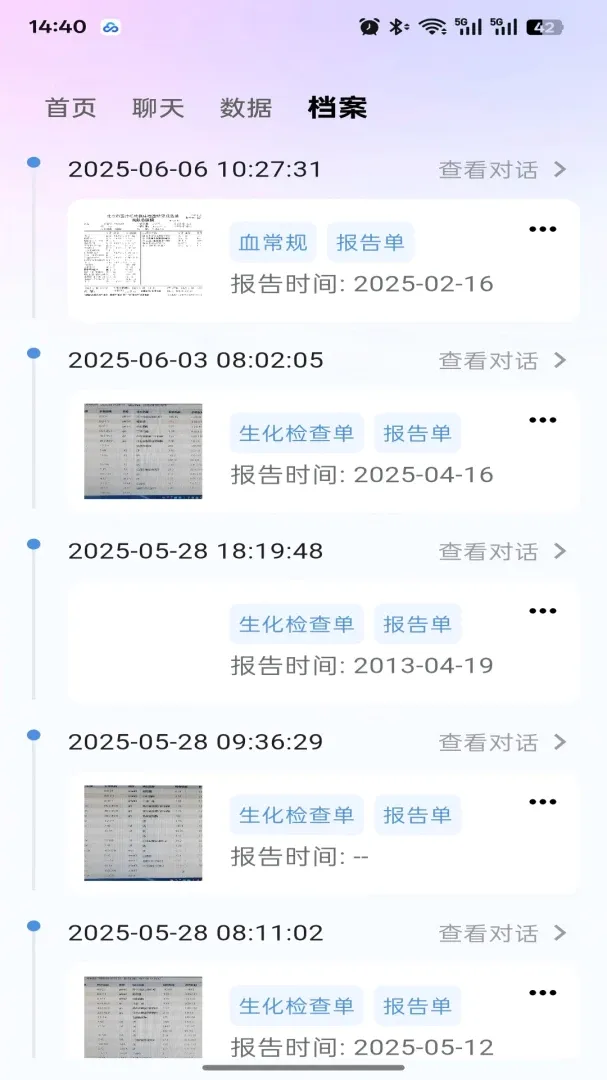Switch to the 首页 tab
607x1080 pixels.
[70, 108]
